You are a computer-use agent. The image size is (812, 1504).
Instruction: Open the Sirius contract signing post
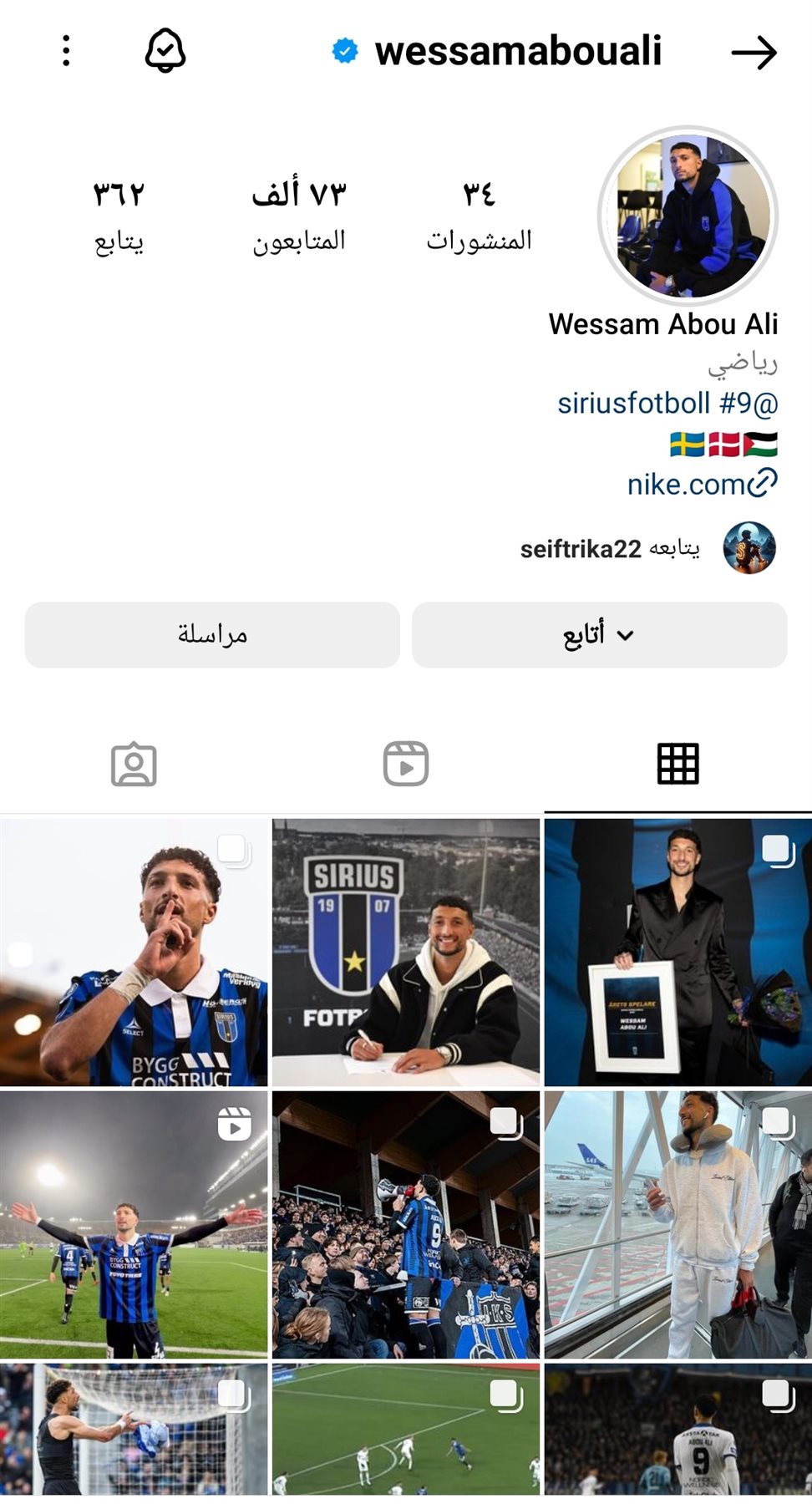(406, 953)
